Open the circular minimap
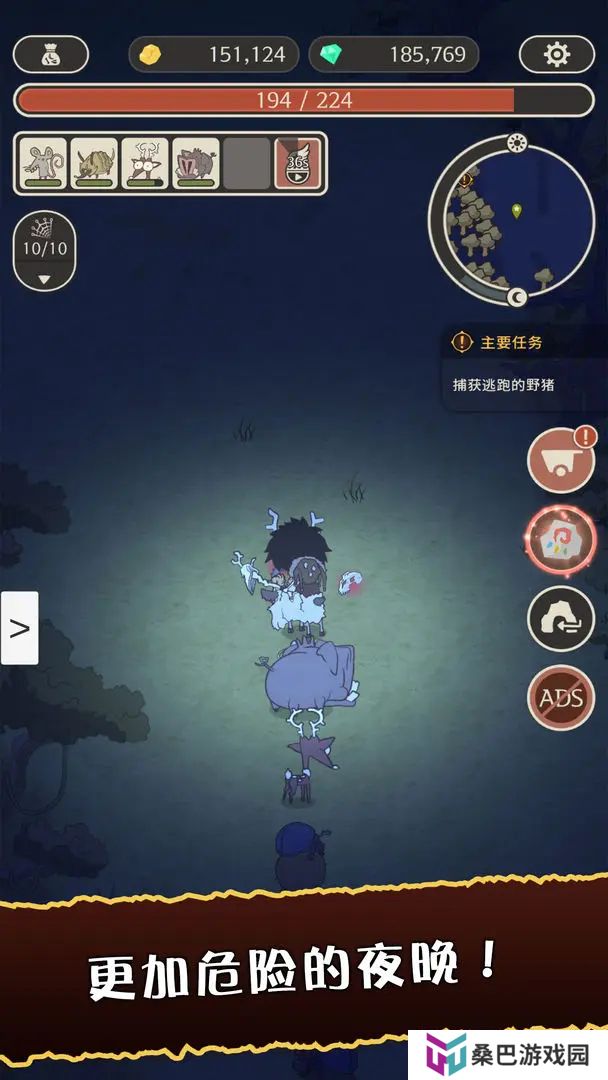This screenshot has width=608, height=1080. 512,221
